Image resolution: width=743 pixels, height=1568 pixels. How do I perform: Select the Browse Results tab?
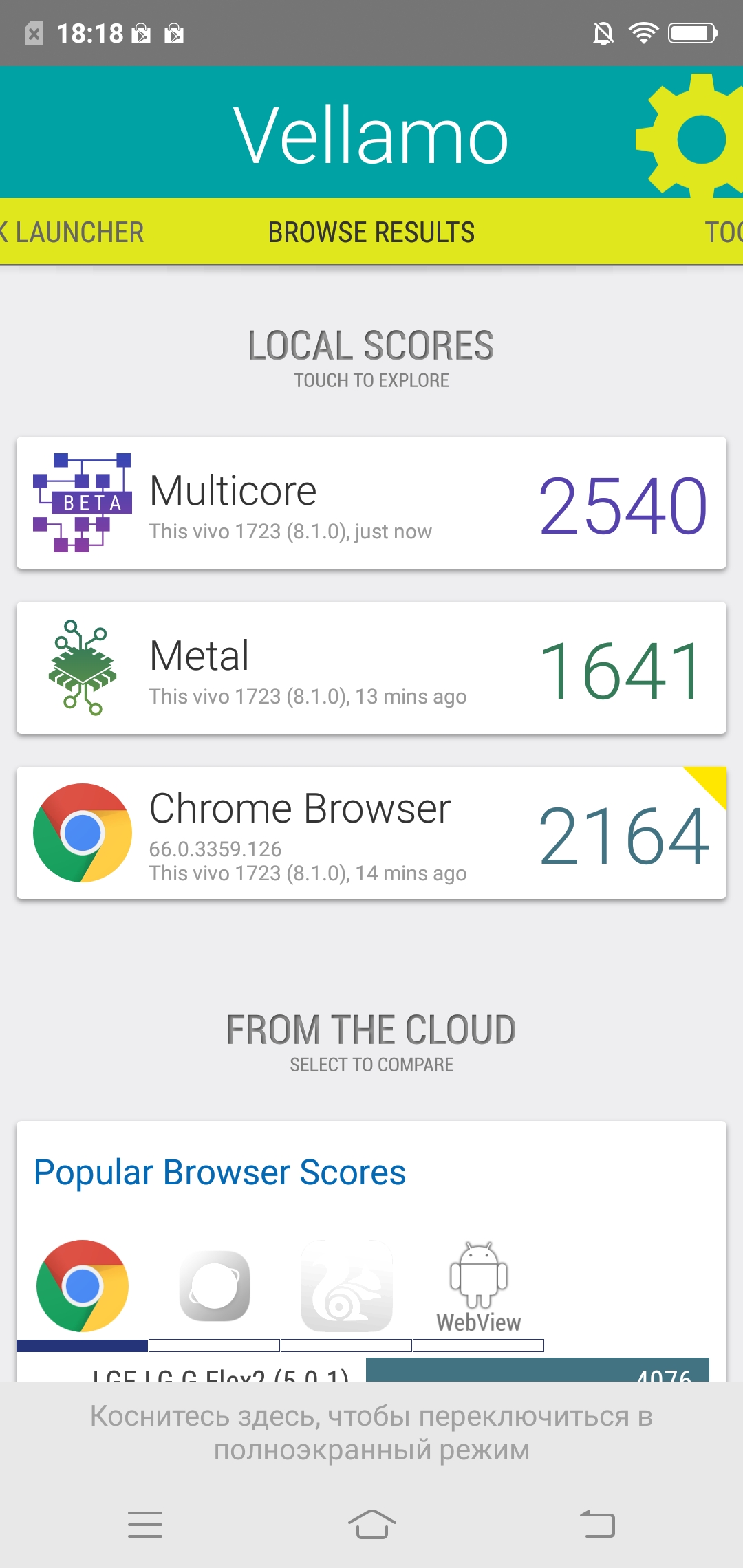(x=371, y=232)
